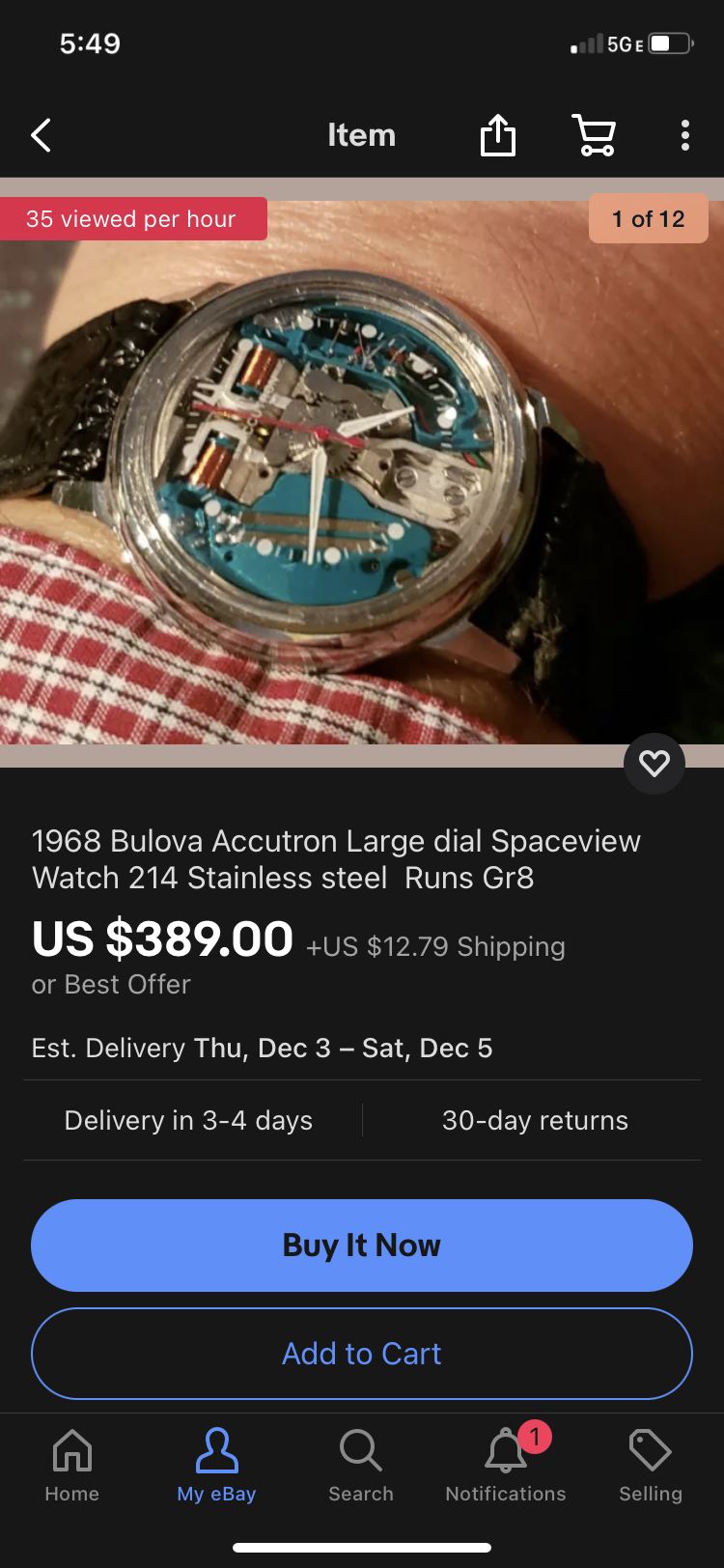Switch to the Home tab
The height and width of the screenshot is (1568, 724).
tap(72, 1465)
